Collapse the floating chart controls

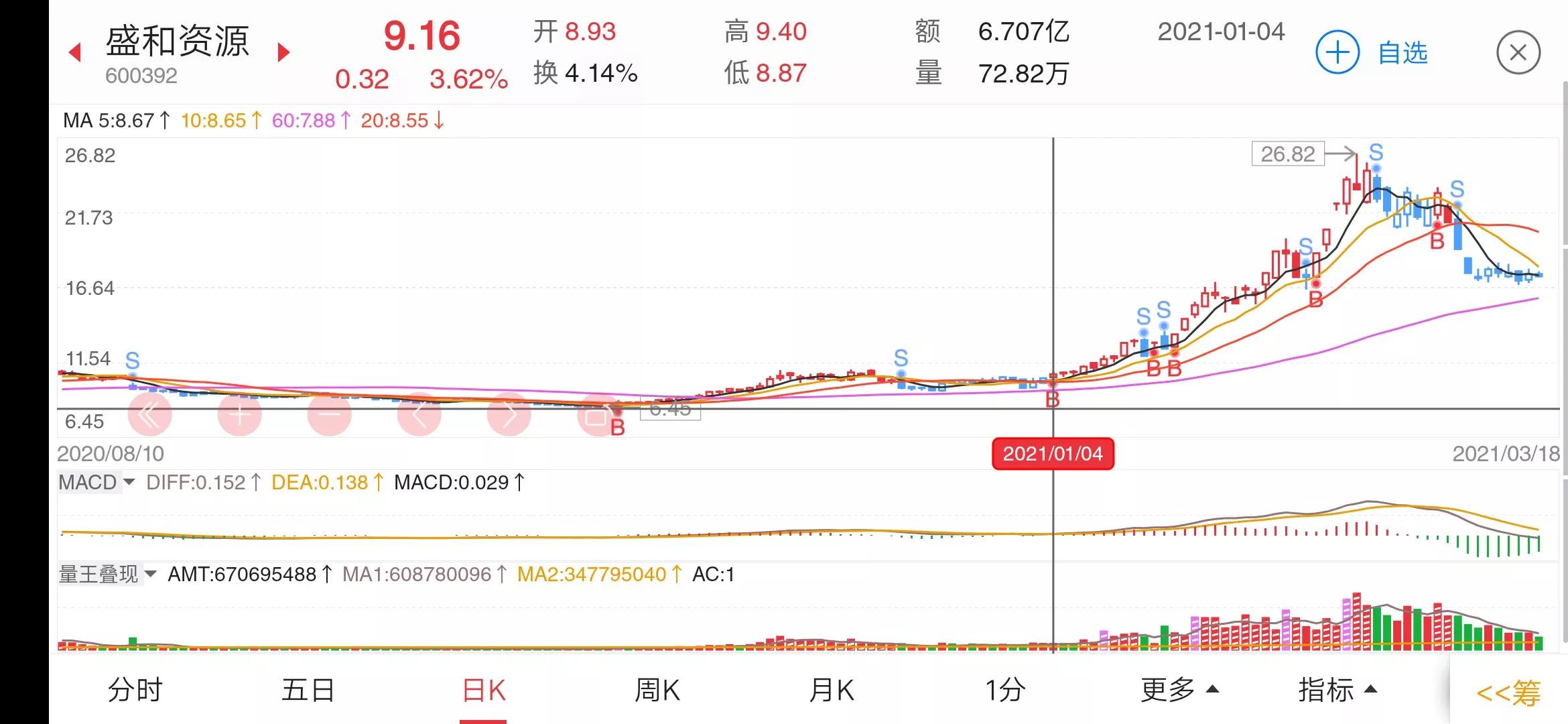[x=149, y=415]
